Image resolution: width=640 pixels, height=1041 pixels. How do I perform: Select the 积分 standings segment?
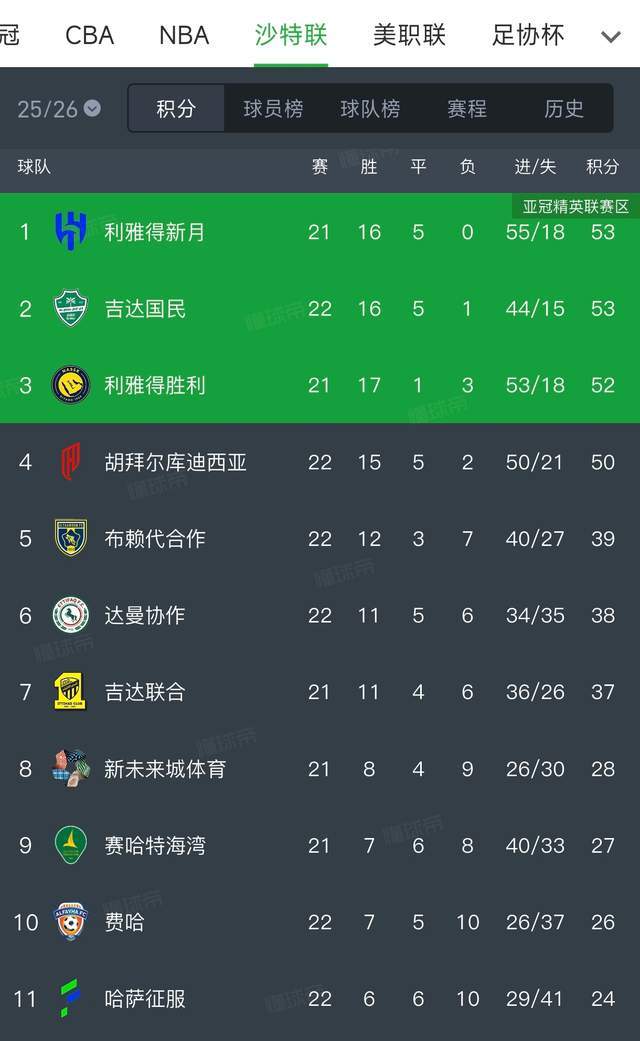tap(176, 109)
